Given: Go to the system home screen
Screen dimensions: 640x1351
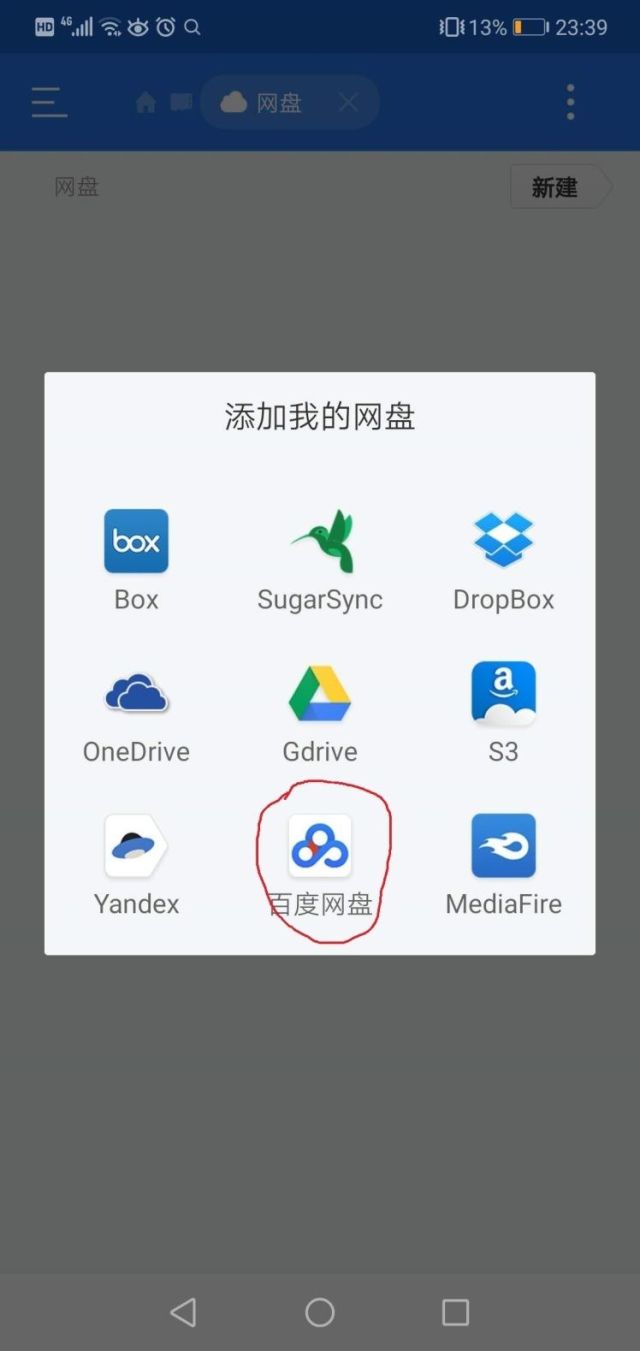Looking at the screenshot, I should (x=320, y=1312).
